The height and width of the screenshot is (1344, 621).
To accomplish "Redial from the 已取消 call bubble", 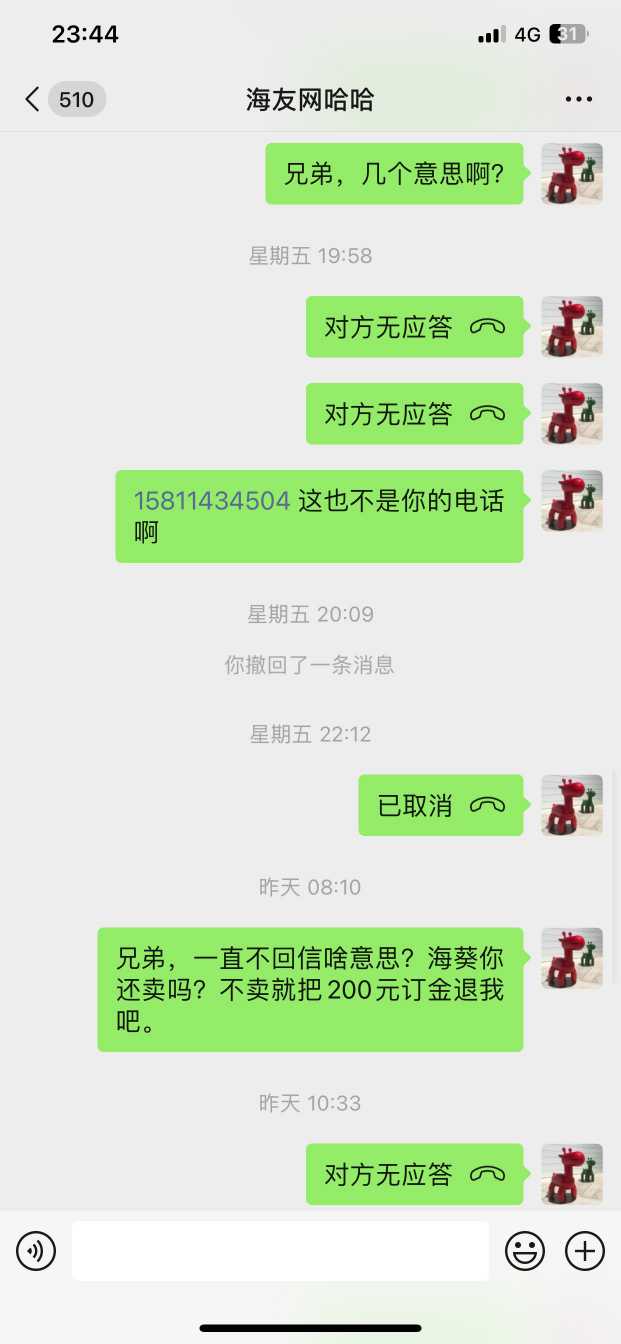I will coord(440,805).
